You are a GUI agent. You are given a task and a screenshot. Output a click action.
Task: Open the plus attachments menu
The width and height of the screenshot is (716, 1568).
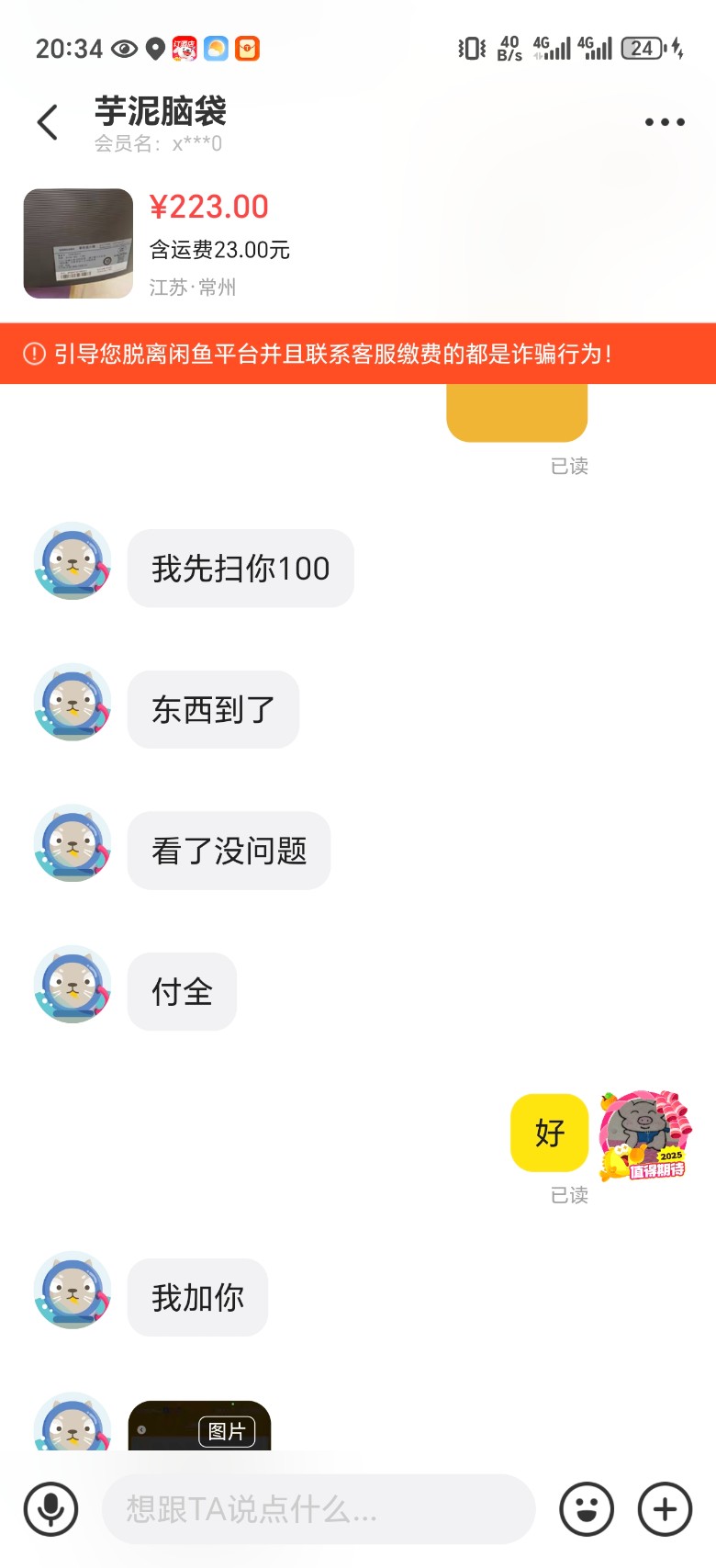(665, 1508)
